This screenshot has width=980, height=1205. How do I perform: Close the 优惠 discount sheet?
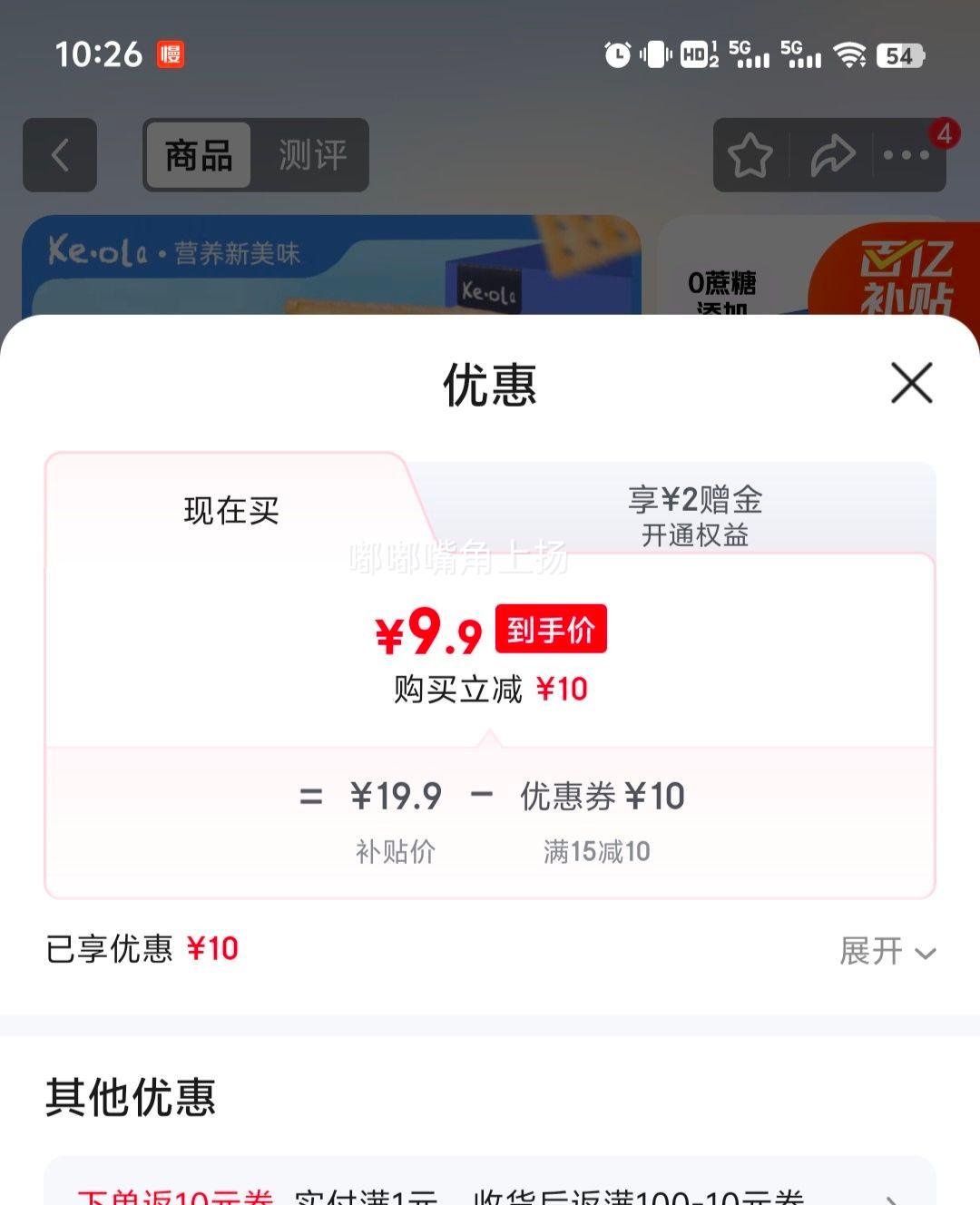click(911, 383)
